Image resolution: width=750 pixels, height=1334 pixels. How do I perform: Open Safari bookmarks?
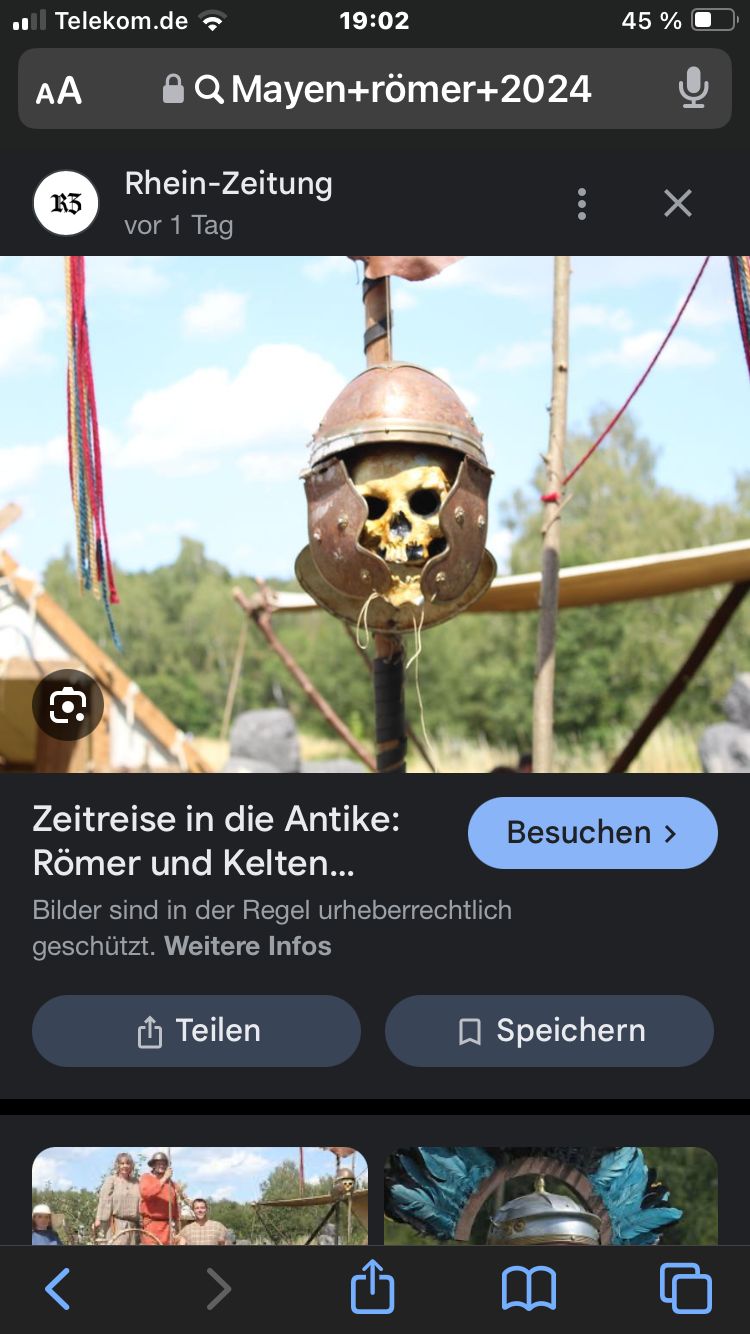tap(529, 1289)
